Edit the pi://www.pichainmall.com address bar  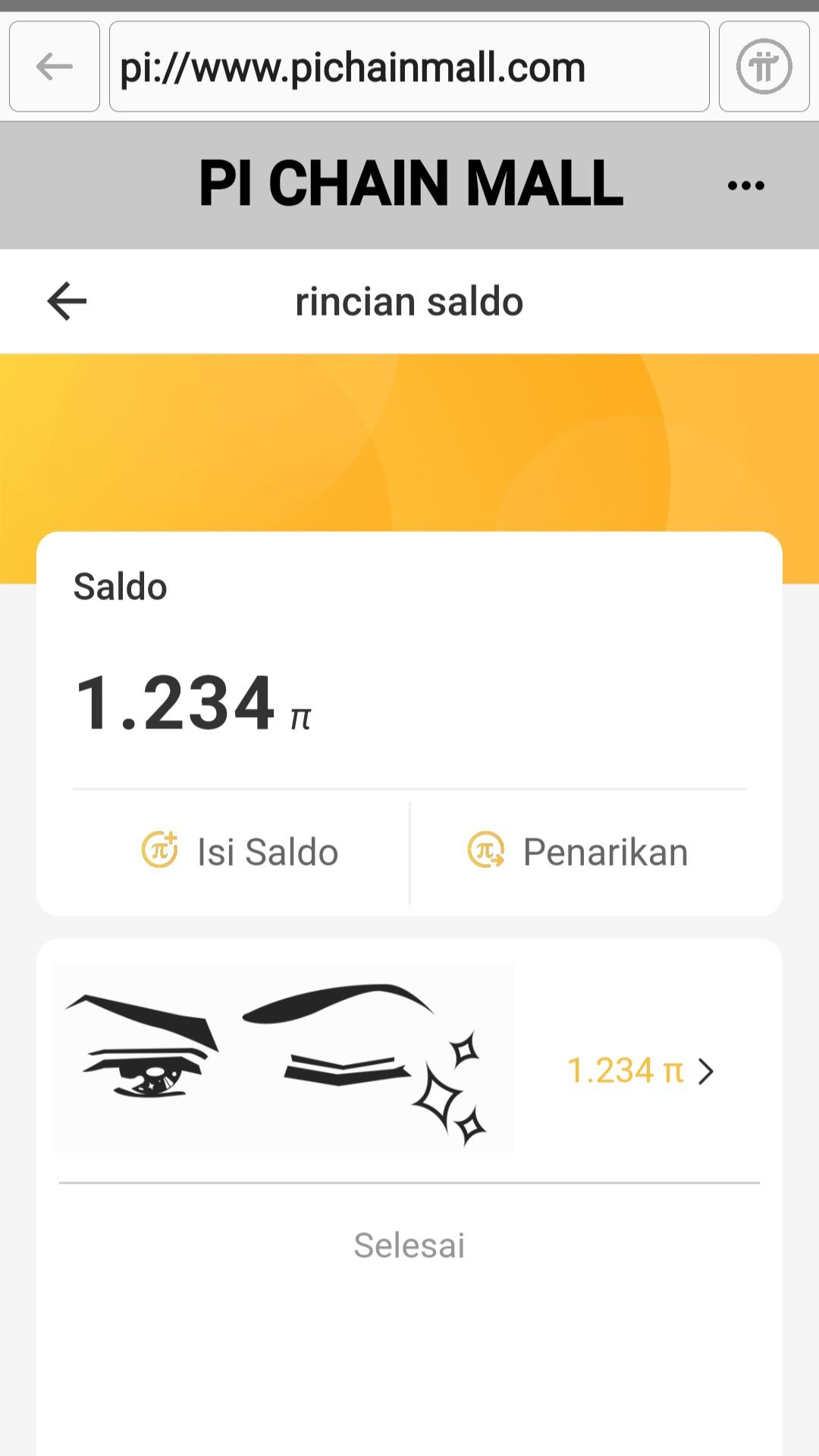[409, 67]
